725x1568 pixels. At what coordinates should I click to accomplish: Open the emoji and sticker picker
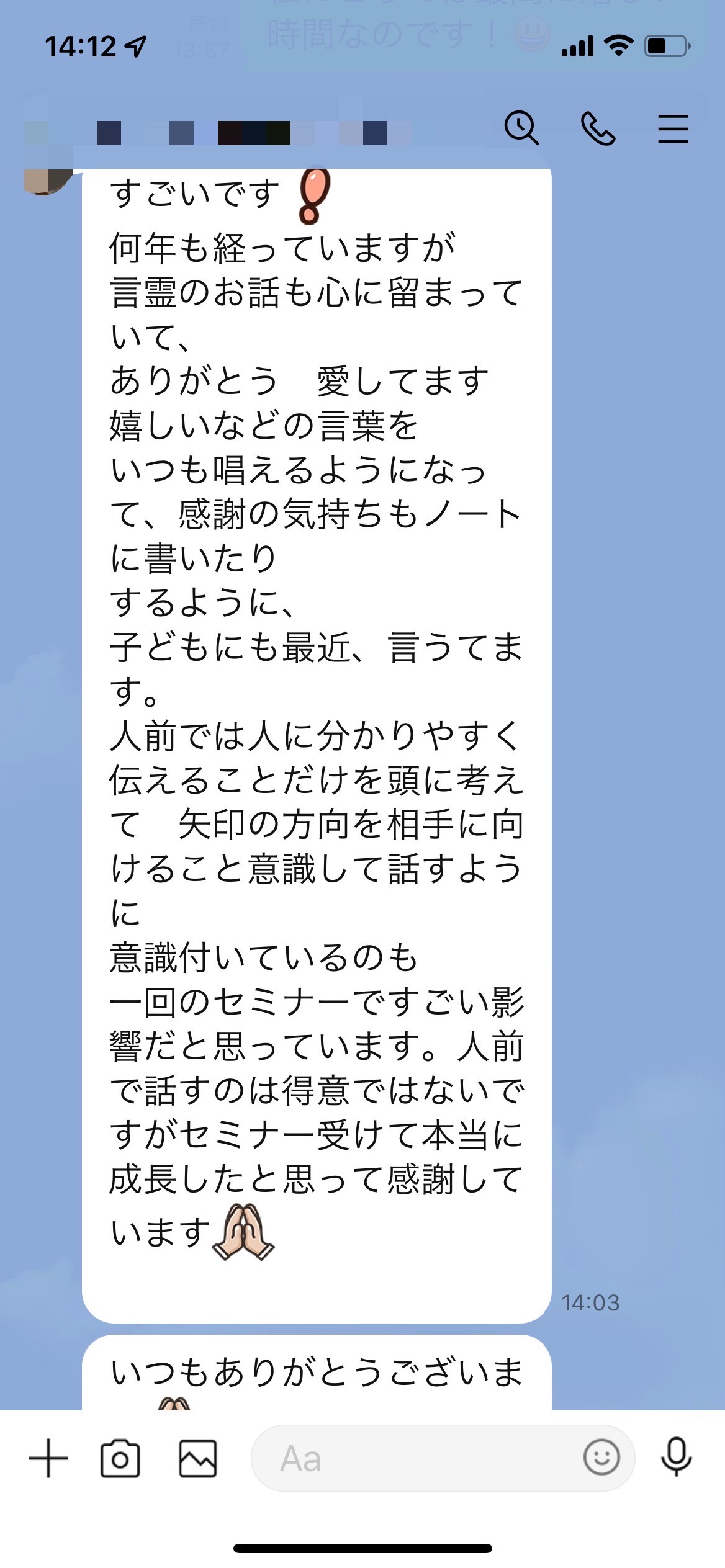point(601,1457)
